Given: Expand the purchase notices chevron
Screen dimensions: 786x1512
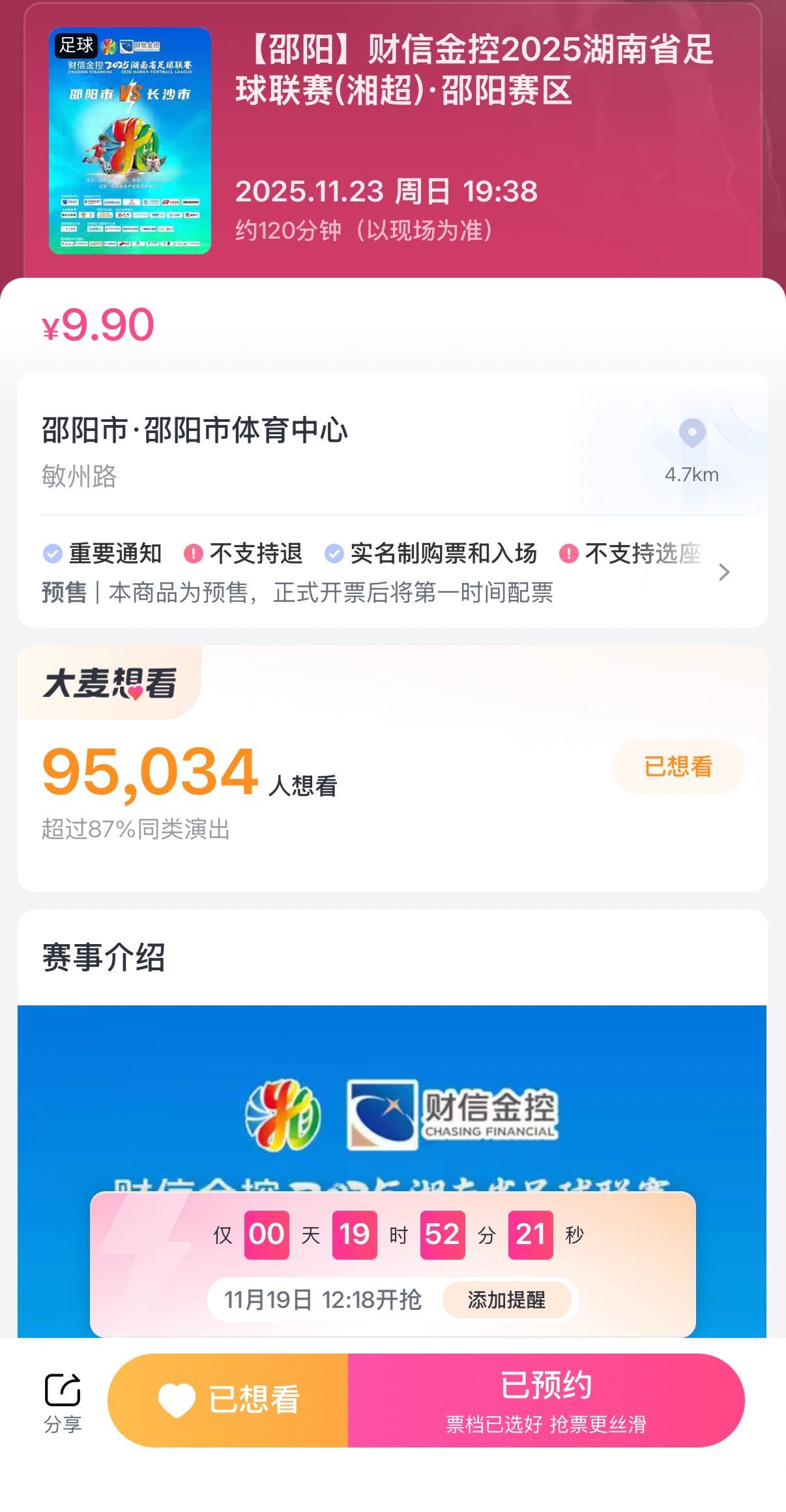Looking at the screenshot, I should point(723,572).
